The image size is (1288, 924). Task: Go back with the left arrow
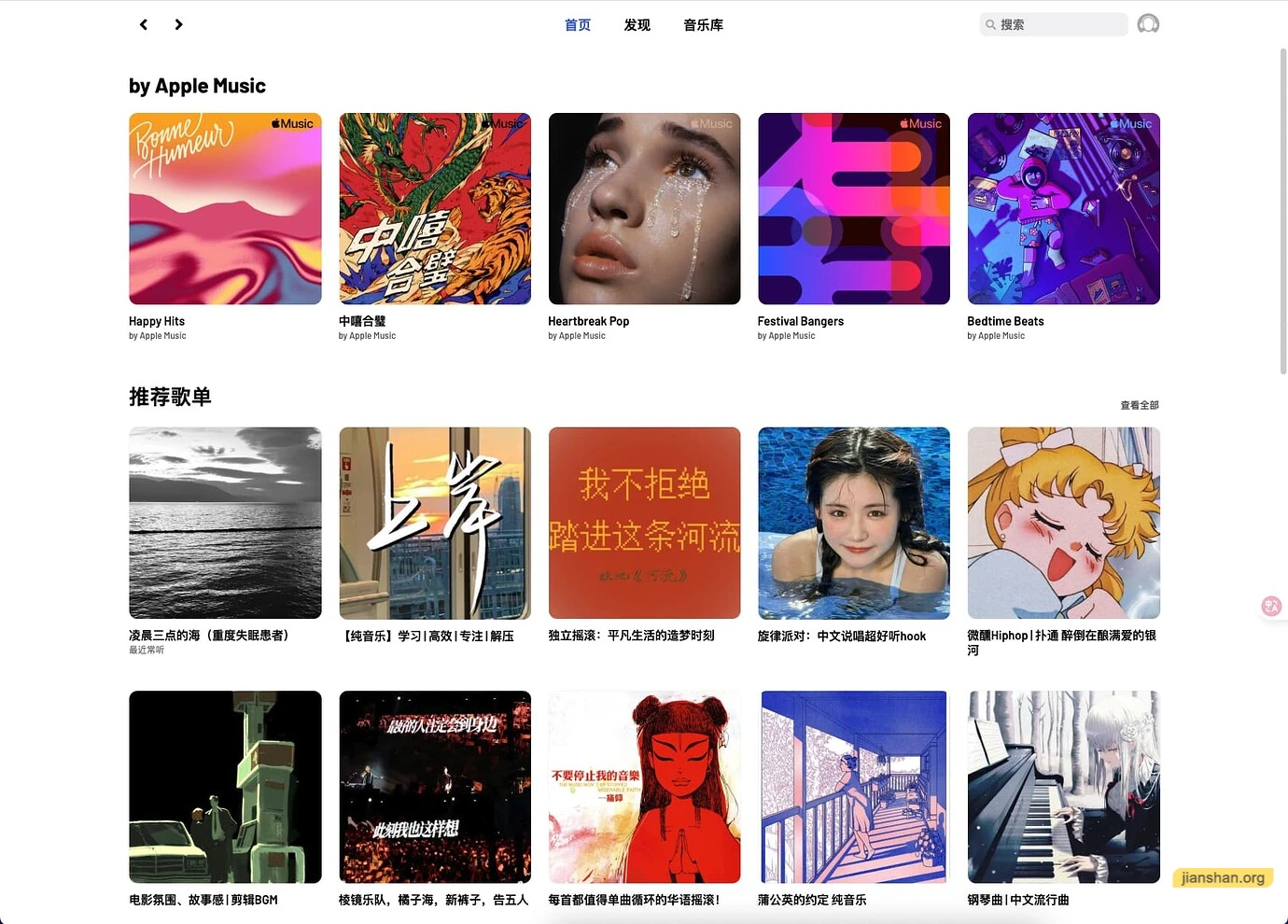click(144, 24)
